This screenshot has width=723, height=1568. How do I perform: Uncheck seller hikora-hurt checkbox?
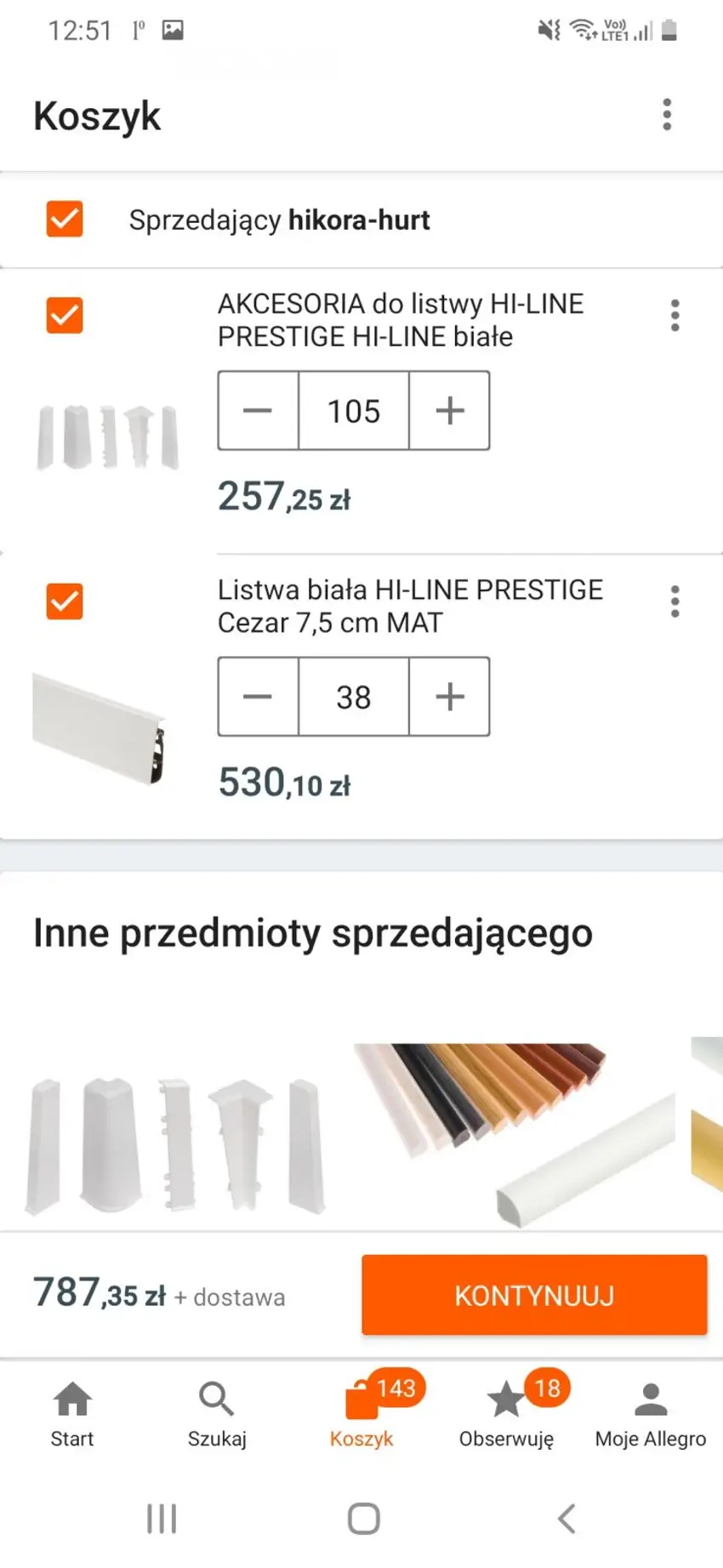65,220
